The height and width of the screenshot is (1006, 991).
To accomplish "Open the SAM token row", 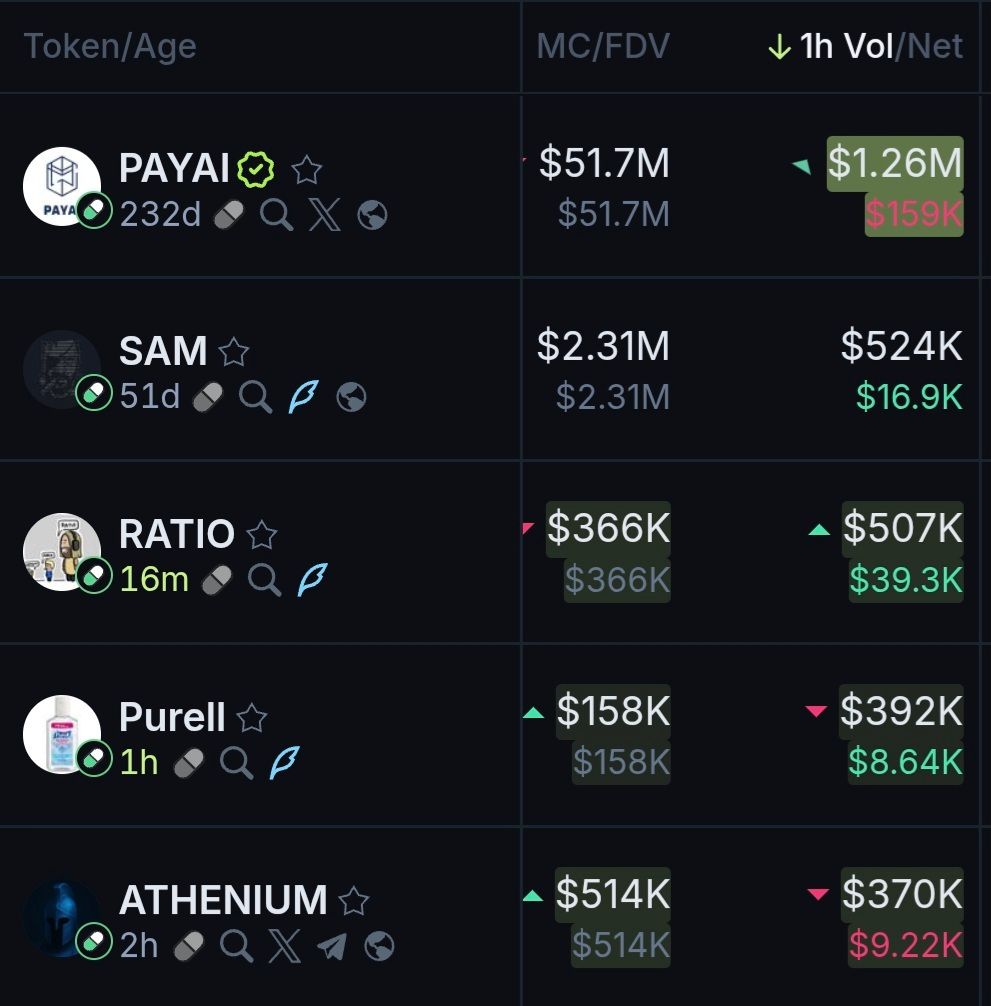I will tap(162, 351).
